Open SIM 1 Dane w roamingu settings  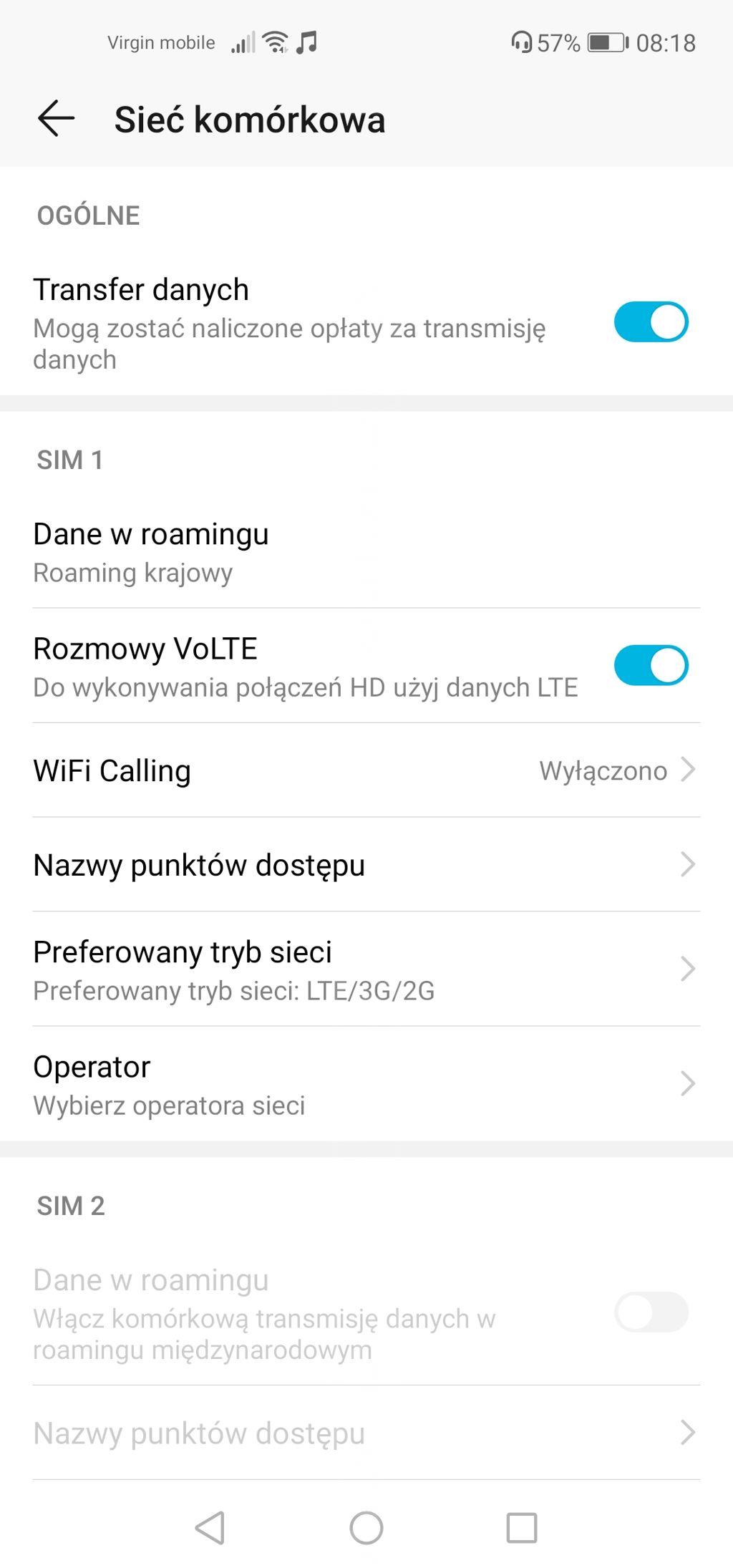(x=366, y=551)
